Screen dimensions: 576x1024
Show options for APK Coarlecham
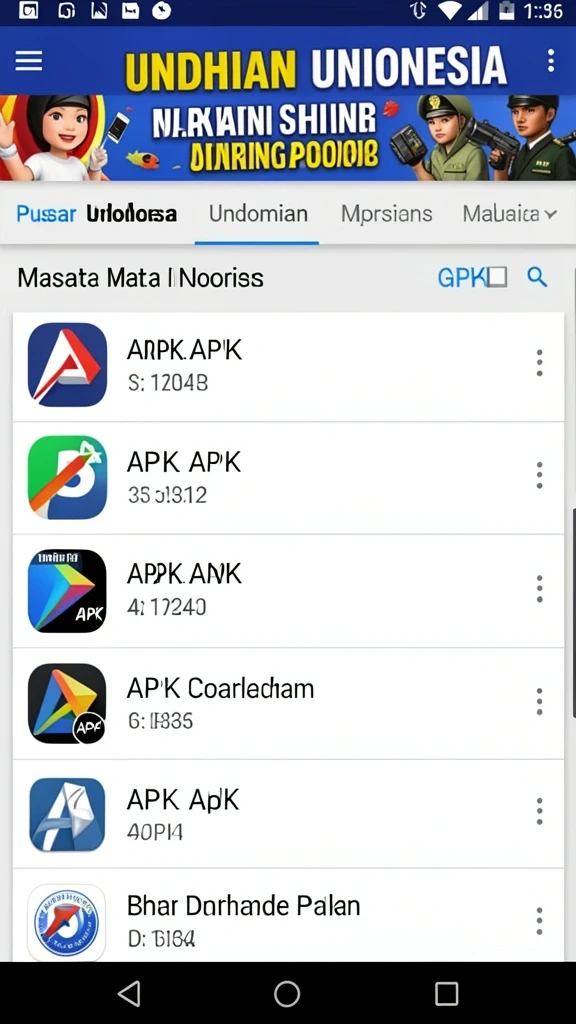click(539, 701)
